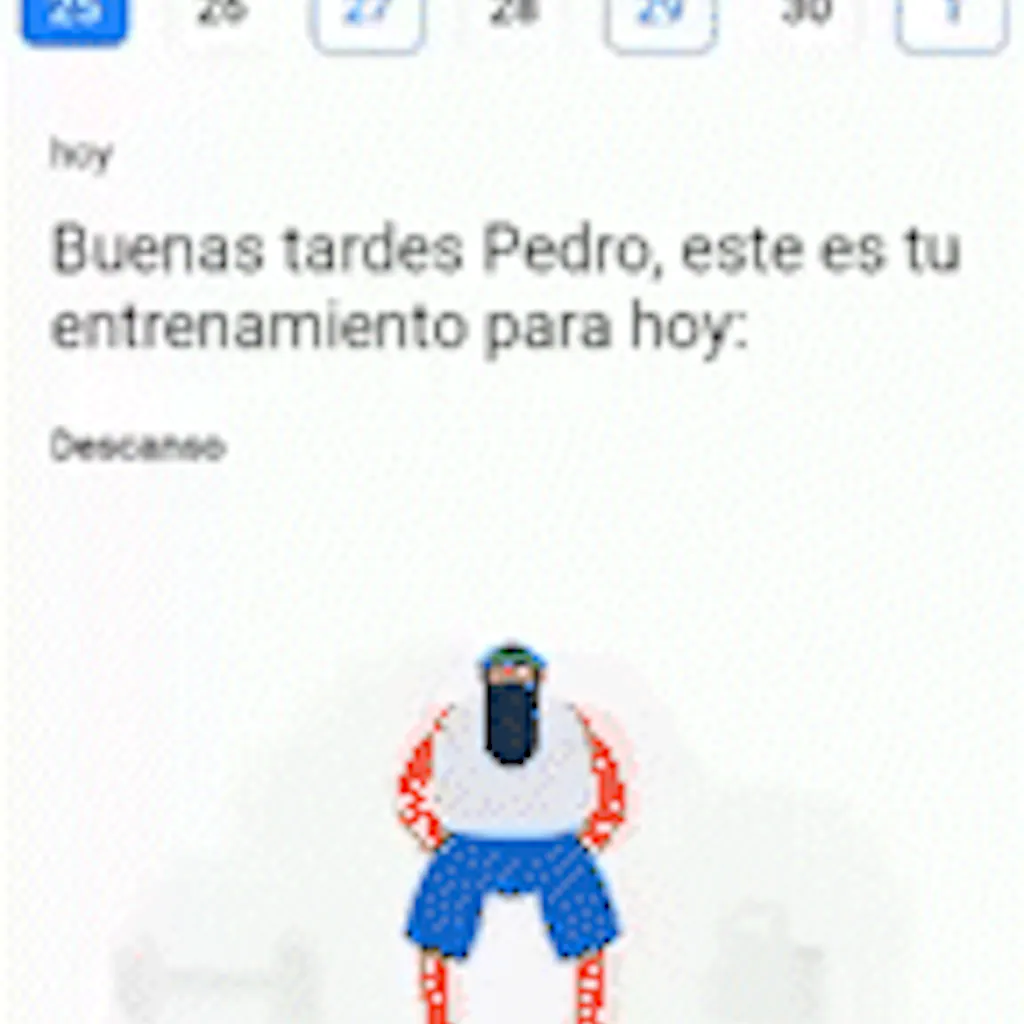The height and width of the screenshot is (1024, 1024).
Task: Choose the outlined day 27
Action: (x=368, y=18)
